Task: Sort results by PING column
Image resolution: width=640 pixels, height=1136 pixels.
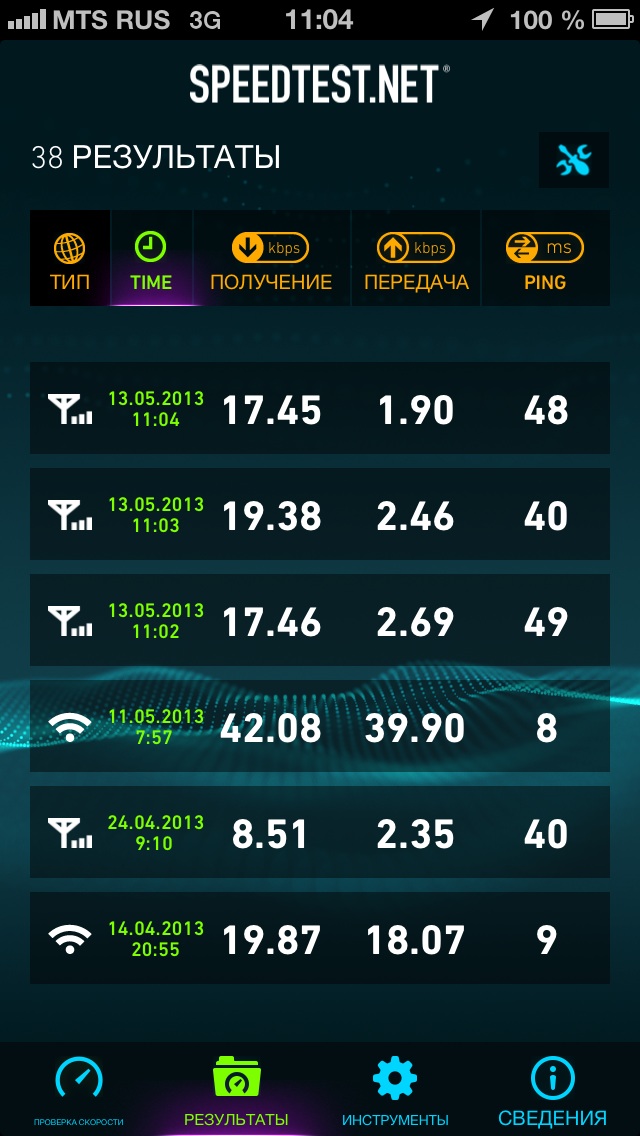Action: tap(545, 258)
